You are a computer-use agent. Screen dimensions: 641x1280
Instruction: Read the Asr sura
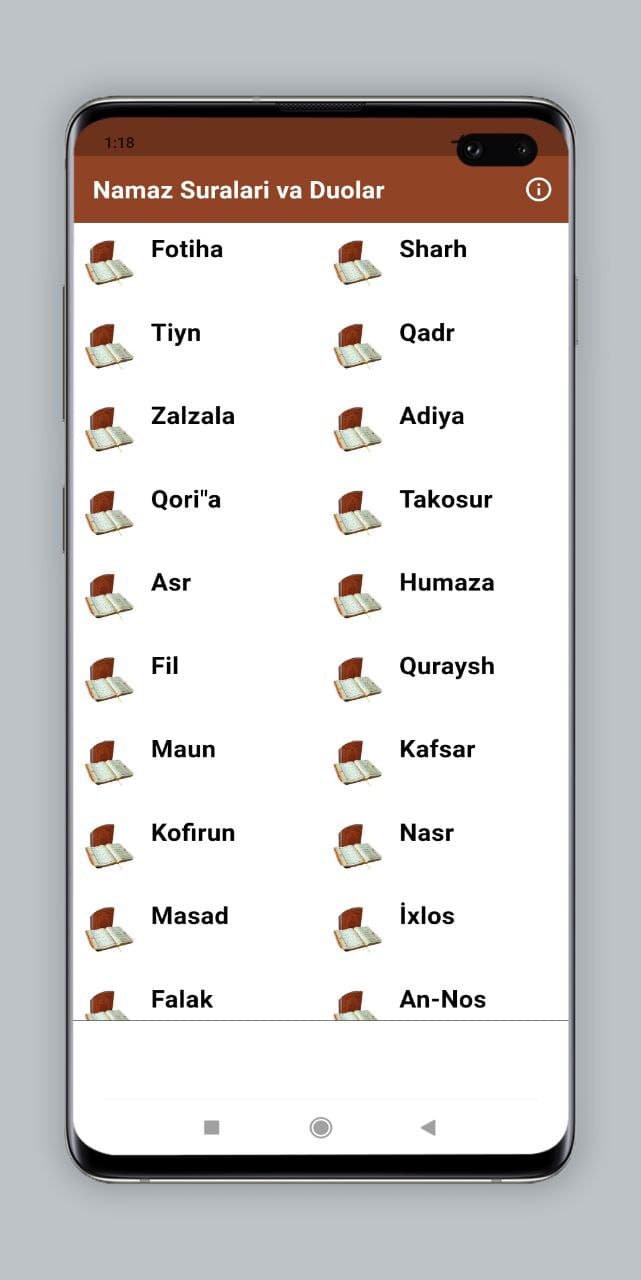[170, 582]
